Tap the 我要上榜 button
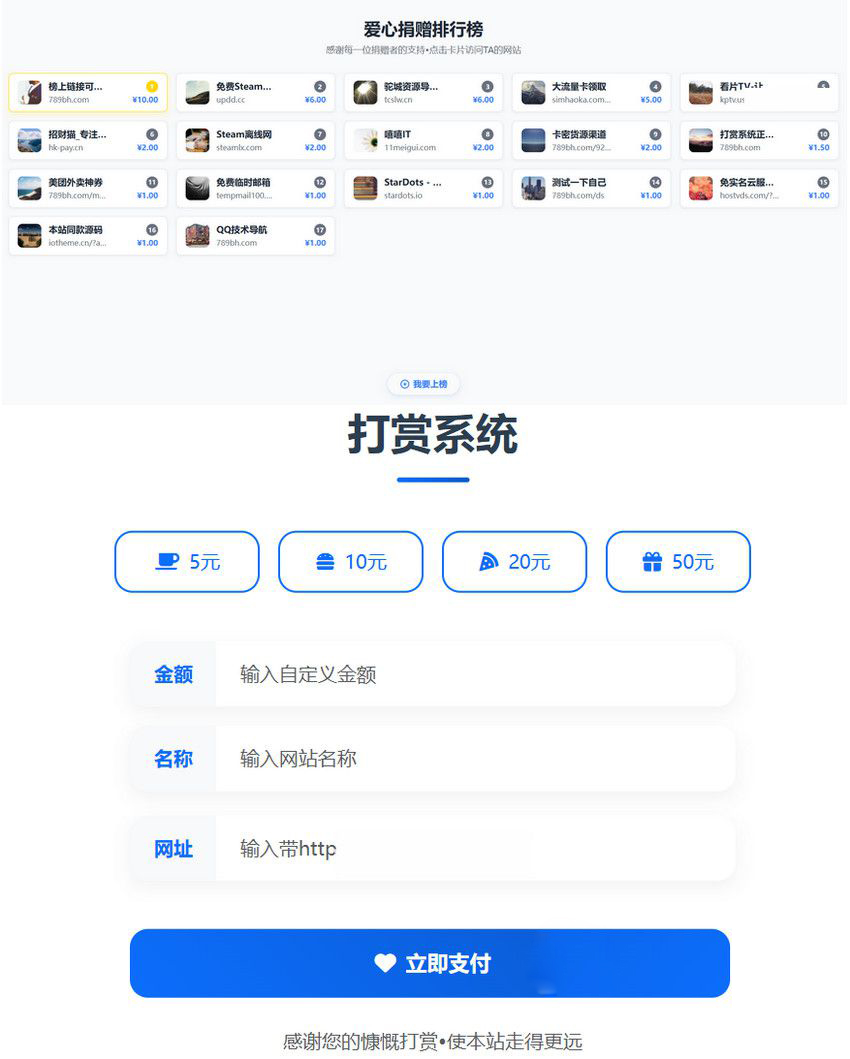This screenshot has height=1059, width=850. 423,384
